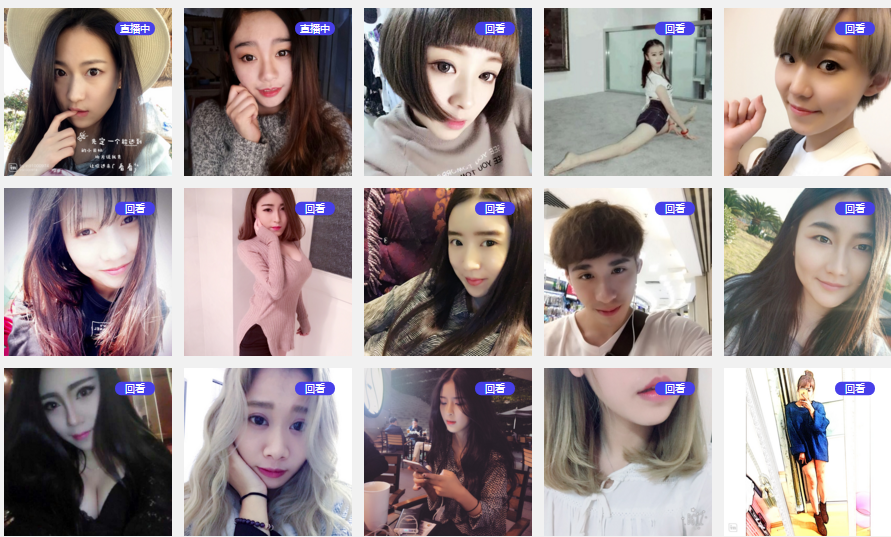The height and width of the screenshot is (537, 891).
Task: Open the live stream with the straw hat
Action: click(88, 92)
